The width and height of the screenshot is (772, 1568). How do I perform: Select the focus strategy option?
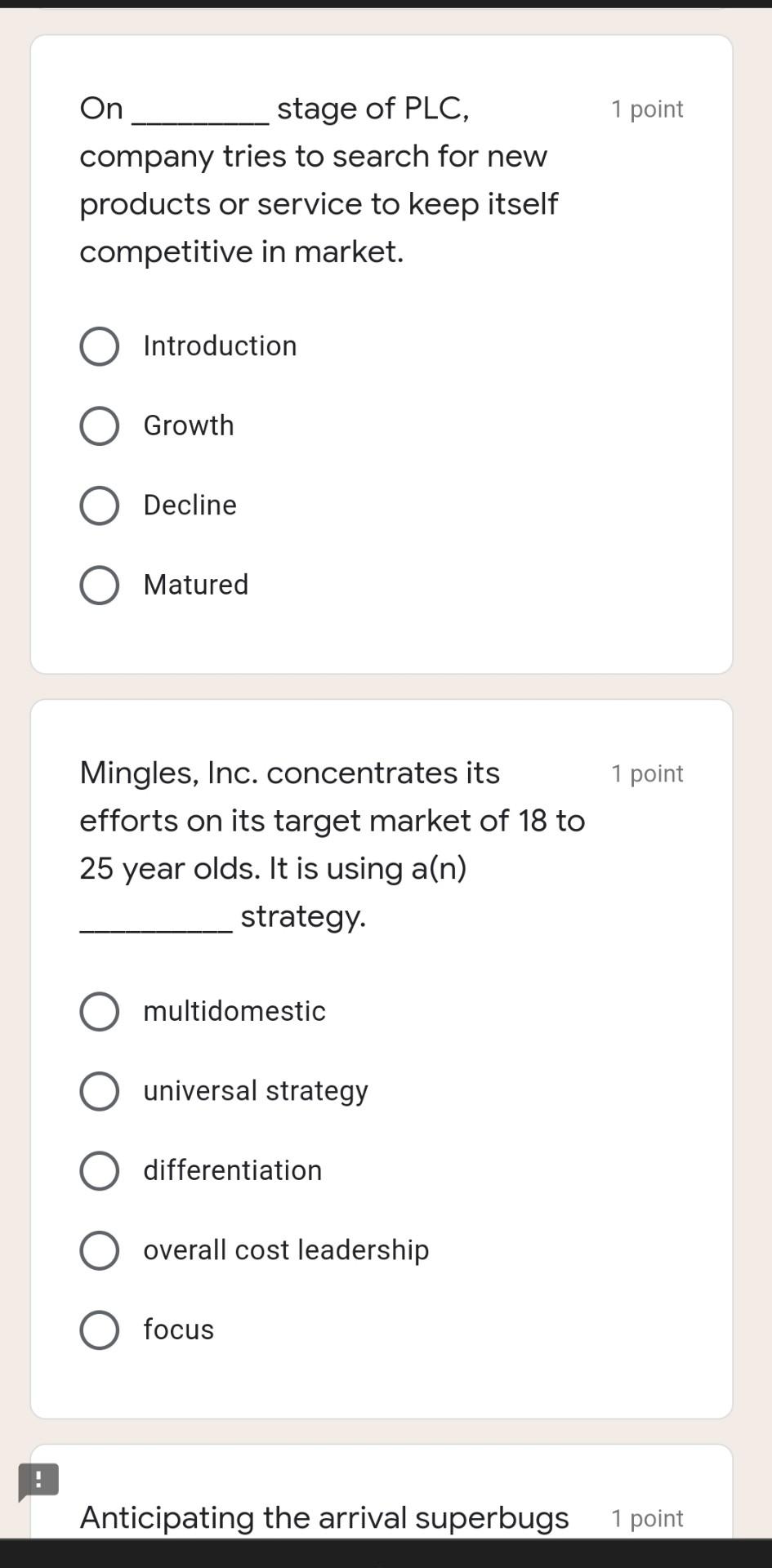100,1330
